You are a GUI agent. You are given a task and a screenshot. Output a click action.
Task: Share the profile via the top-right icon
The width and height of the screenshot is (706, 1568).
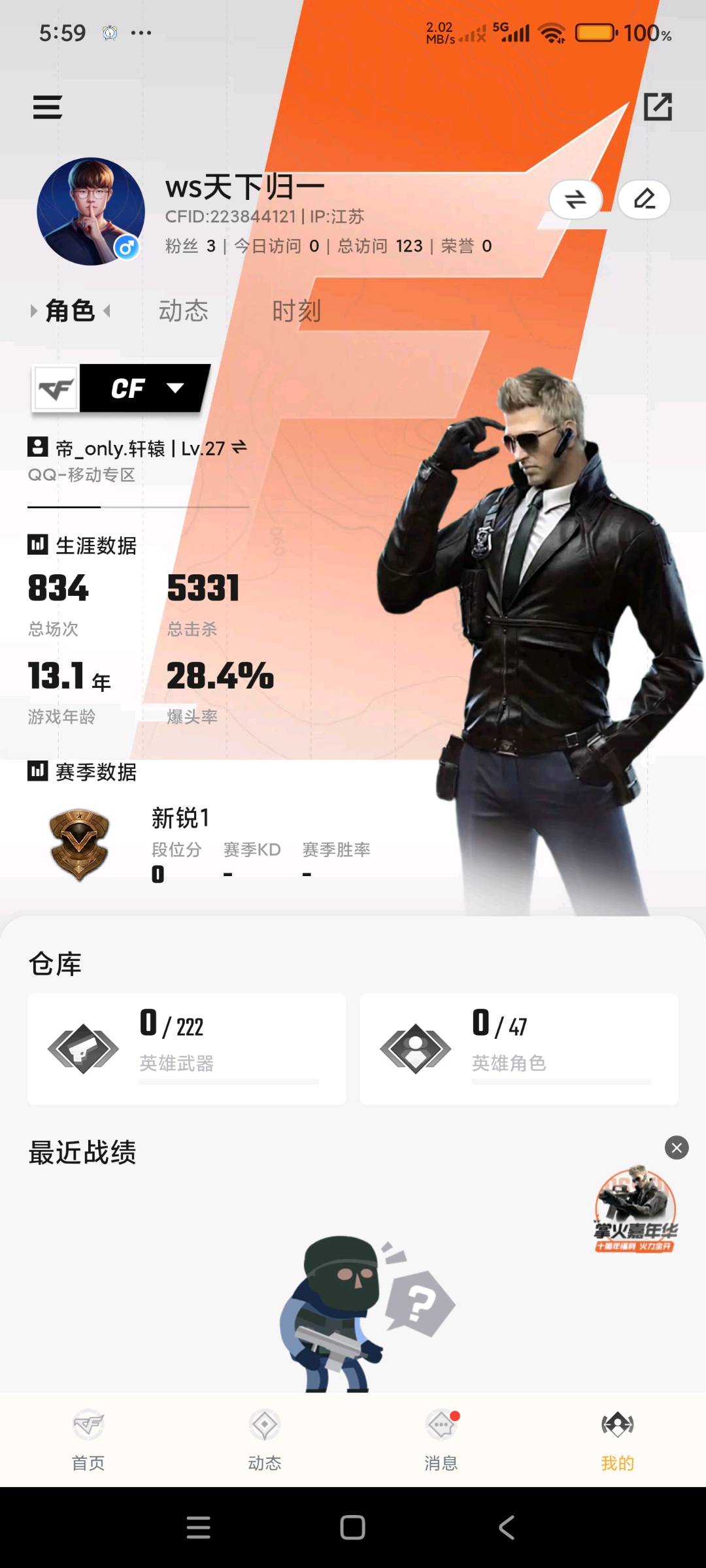(657, 107)
